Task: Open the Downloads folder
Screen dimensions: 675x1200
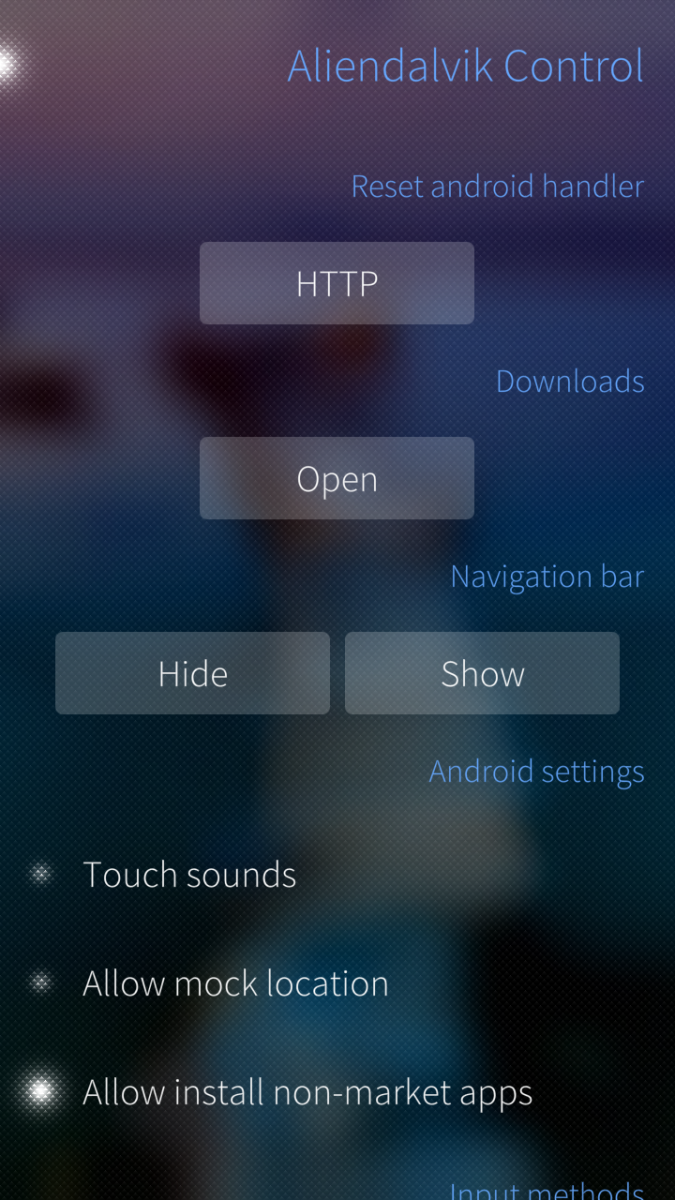Action: click(336, 478)
